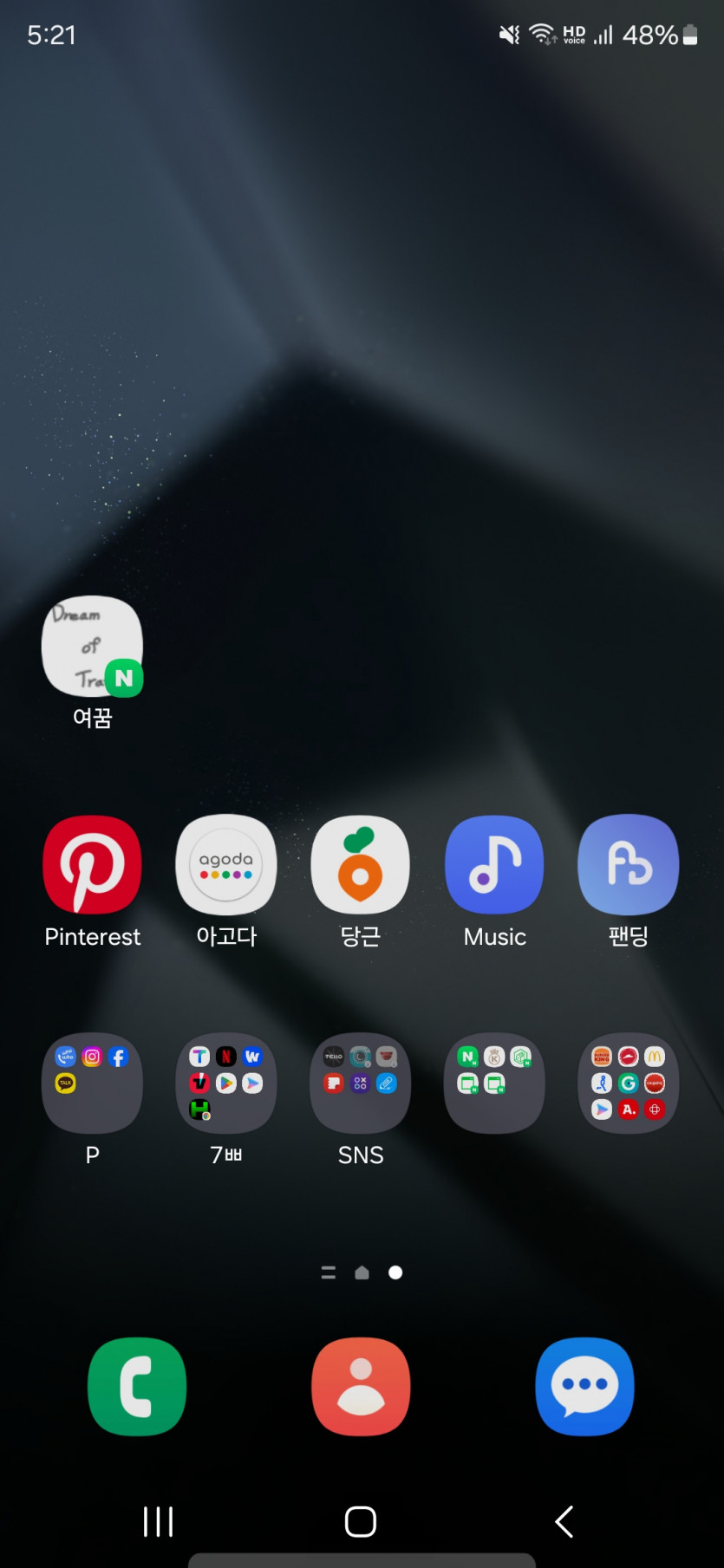
Task: Tap the home panel indicator icon
Action: [x=362, y=1272]
